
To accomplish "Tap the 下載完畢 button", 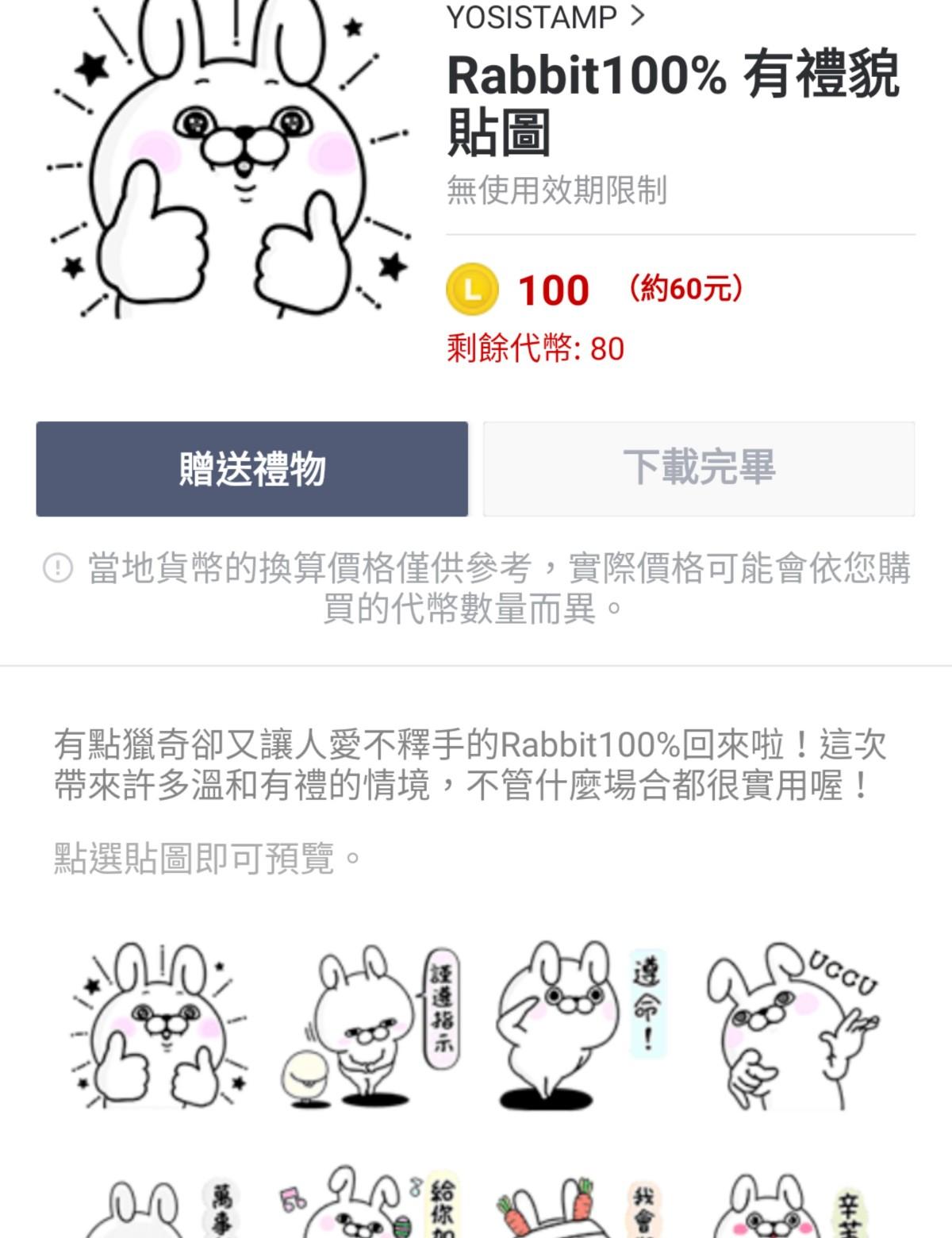I will [699, 469].
